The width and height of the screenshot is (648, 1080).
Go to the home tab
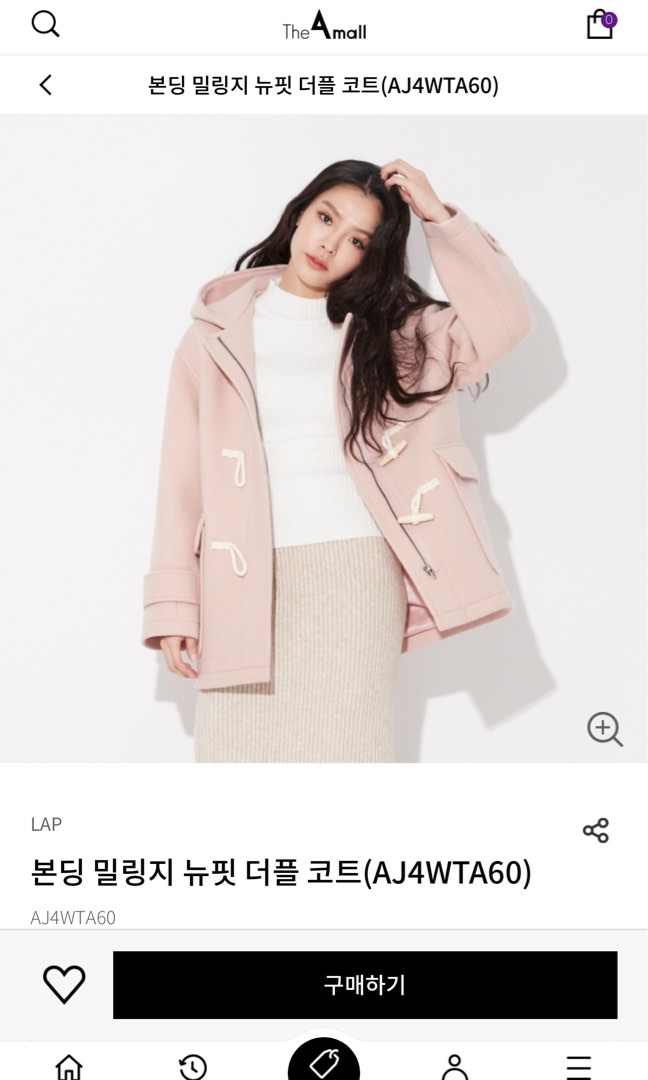68,1067
